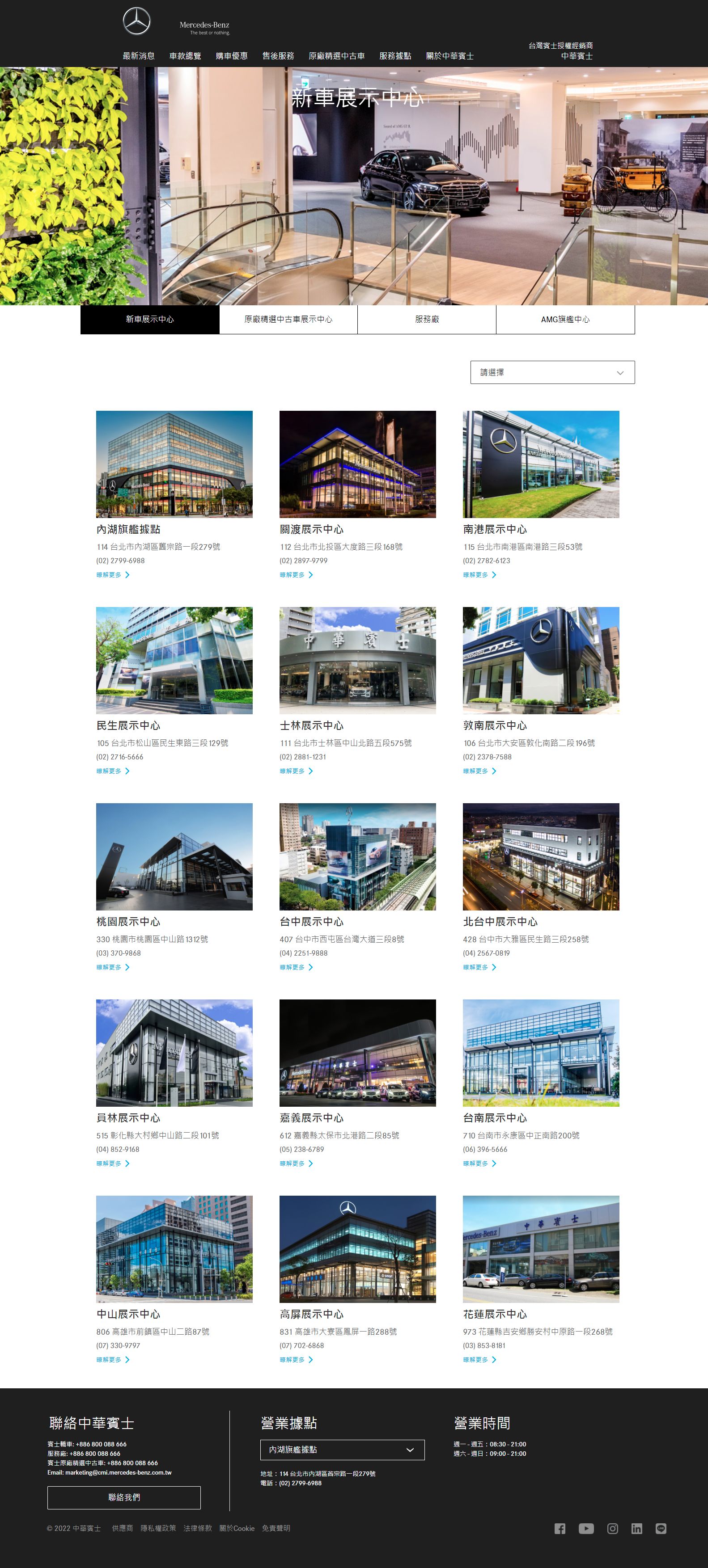Image resolution: width=708 pixels, height=1568 pixels.
Task: Open the 最新消息 menu item
Action: click(138, 56)
